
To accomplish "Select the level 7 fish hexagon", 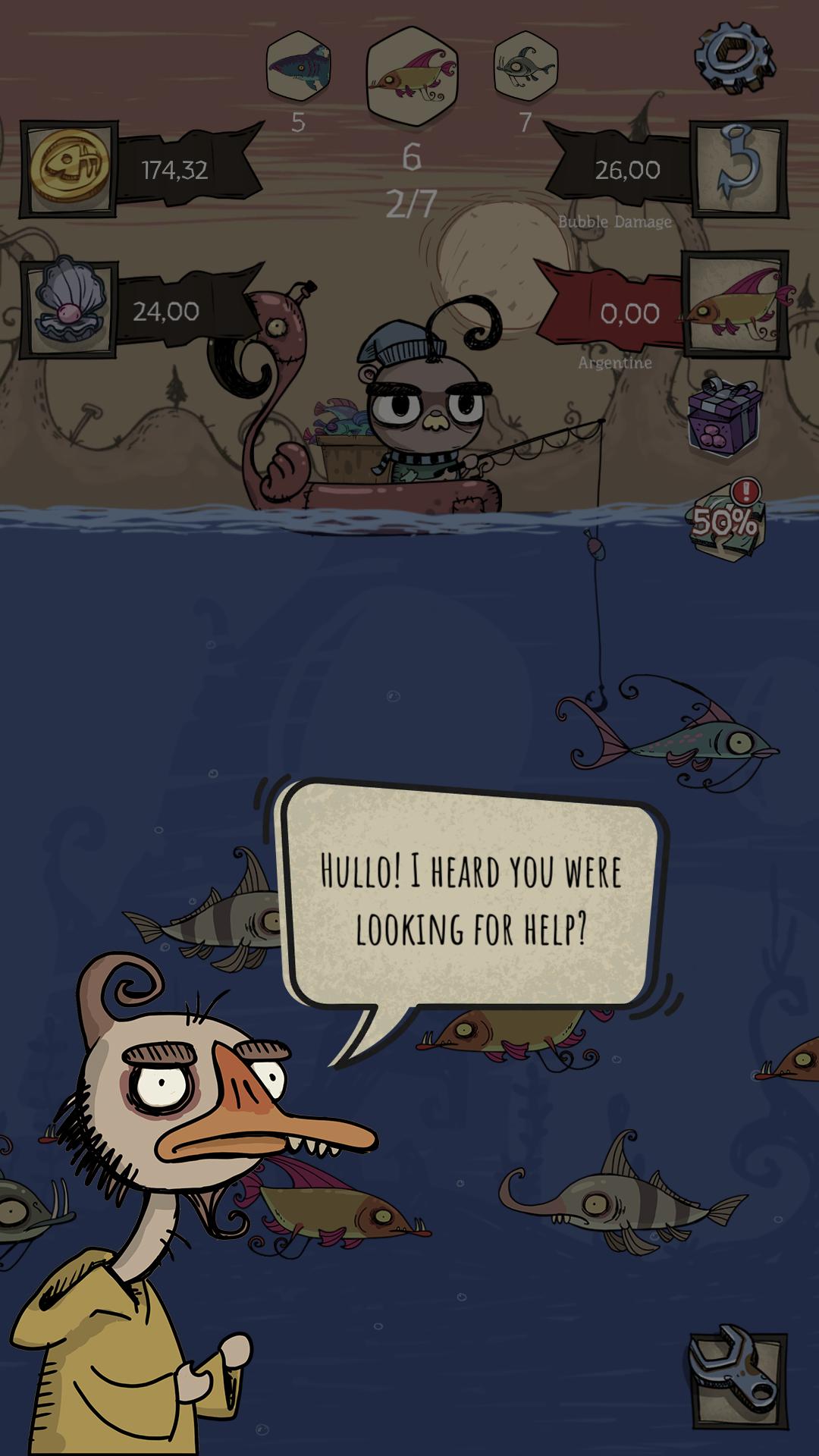I will (x=525, y=66).
